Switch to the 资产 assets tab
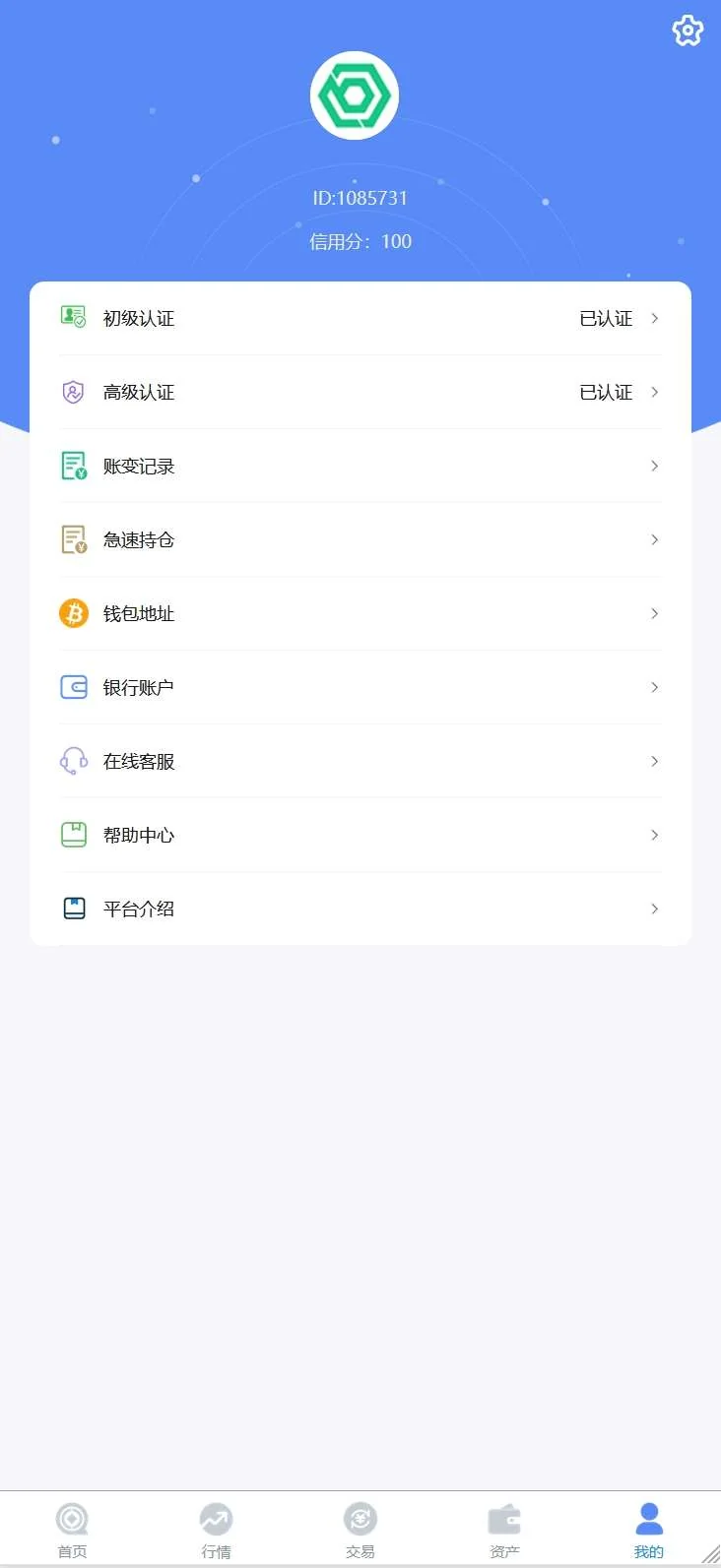 click(x=504, y=1530)
